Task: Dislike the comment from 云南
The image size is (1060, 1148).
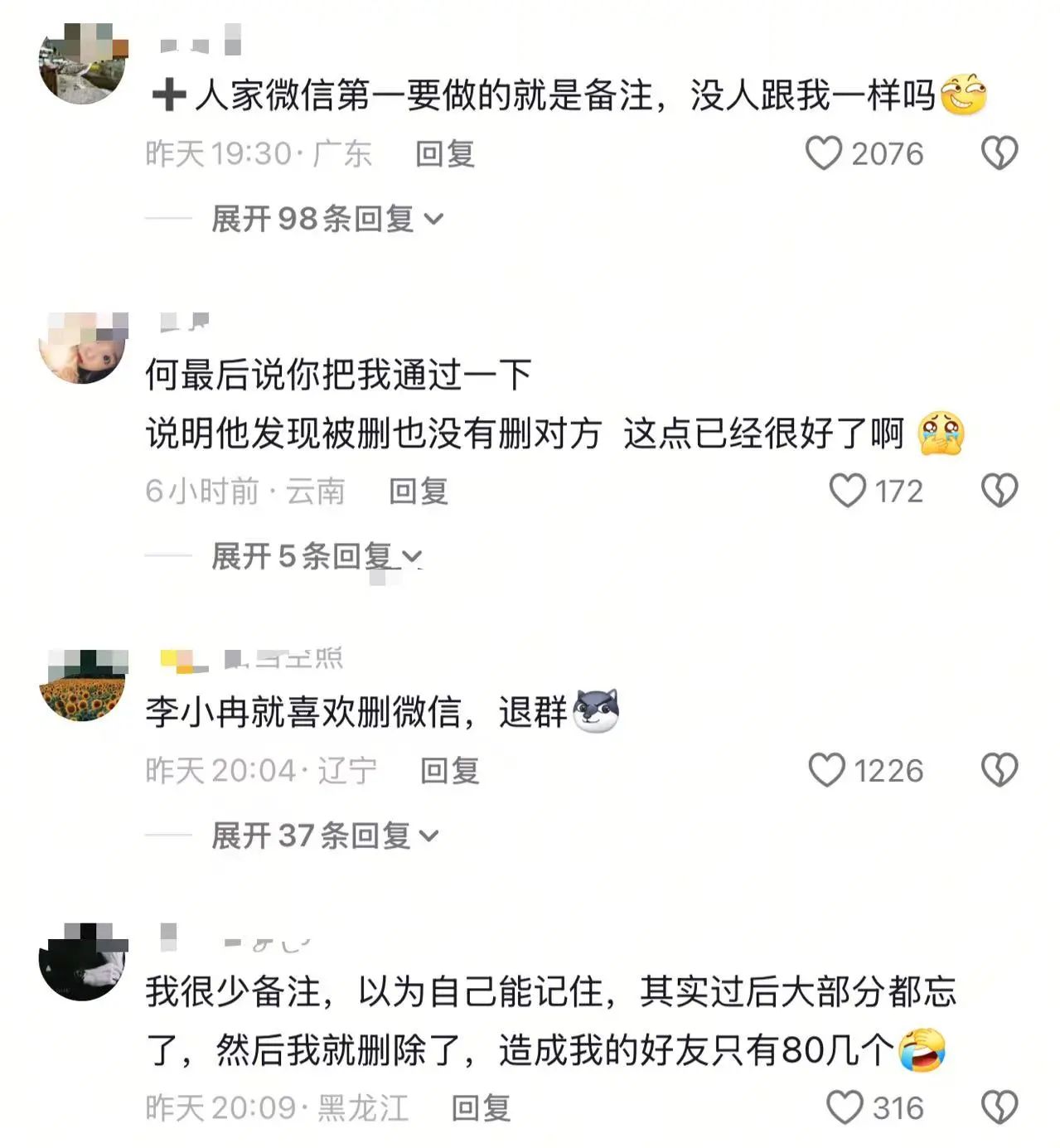Action: pos(999,491)
